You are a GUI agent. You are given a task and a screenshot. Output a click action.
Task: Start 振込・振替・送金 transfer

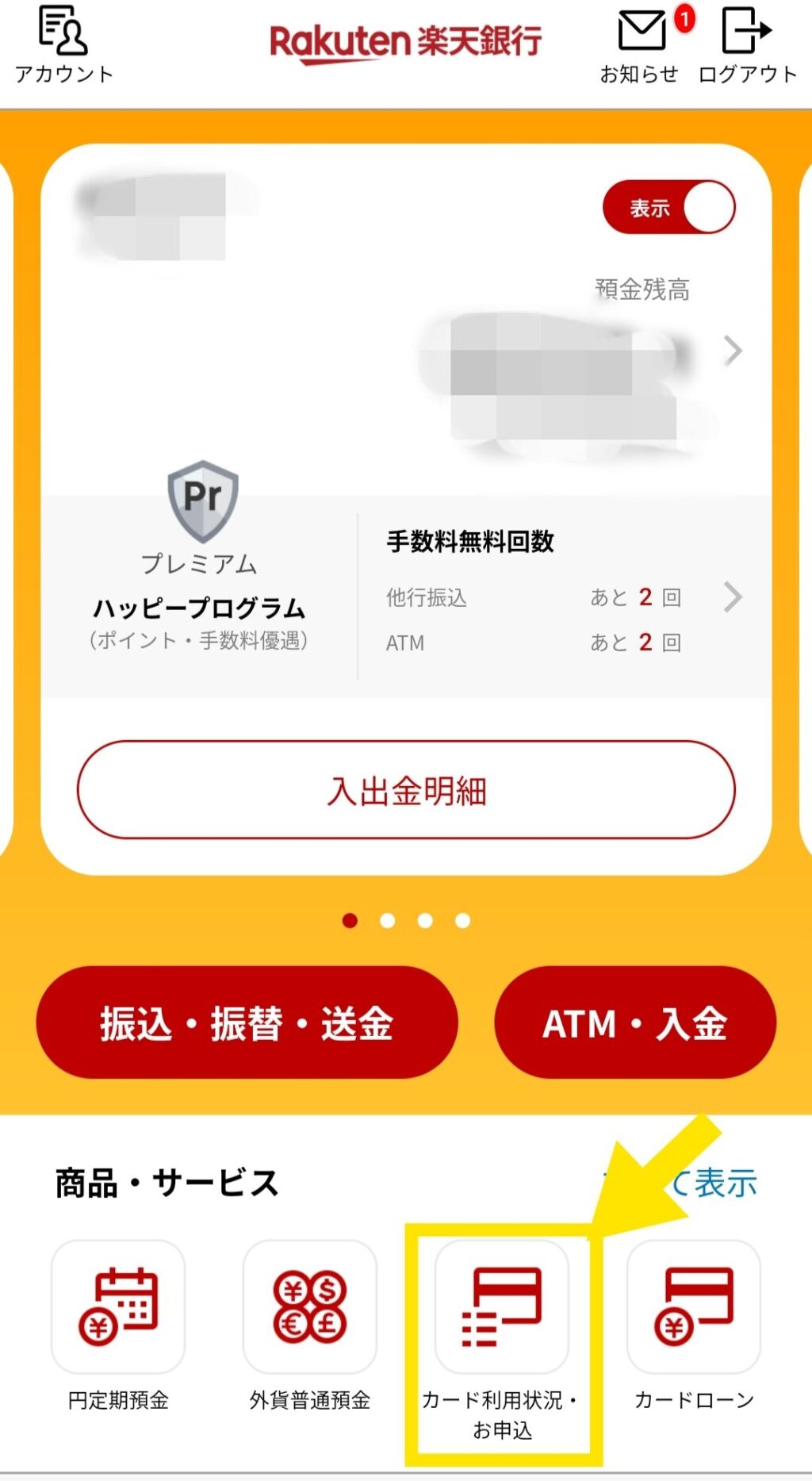247,1023
